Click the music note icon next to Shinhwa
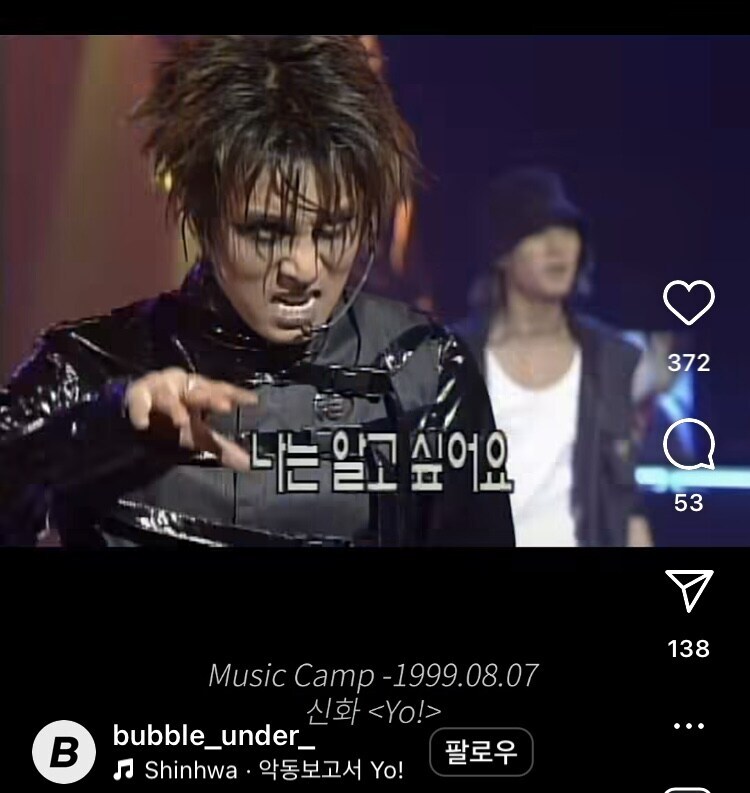750x793 pixels. 122,771
